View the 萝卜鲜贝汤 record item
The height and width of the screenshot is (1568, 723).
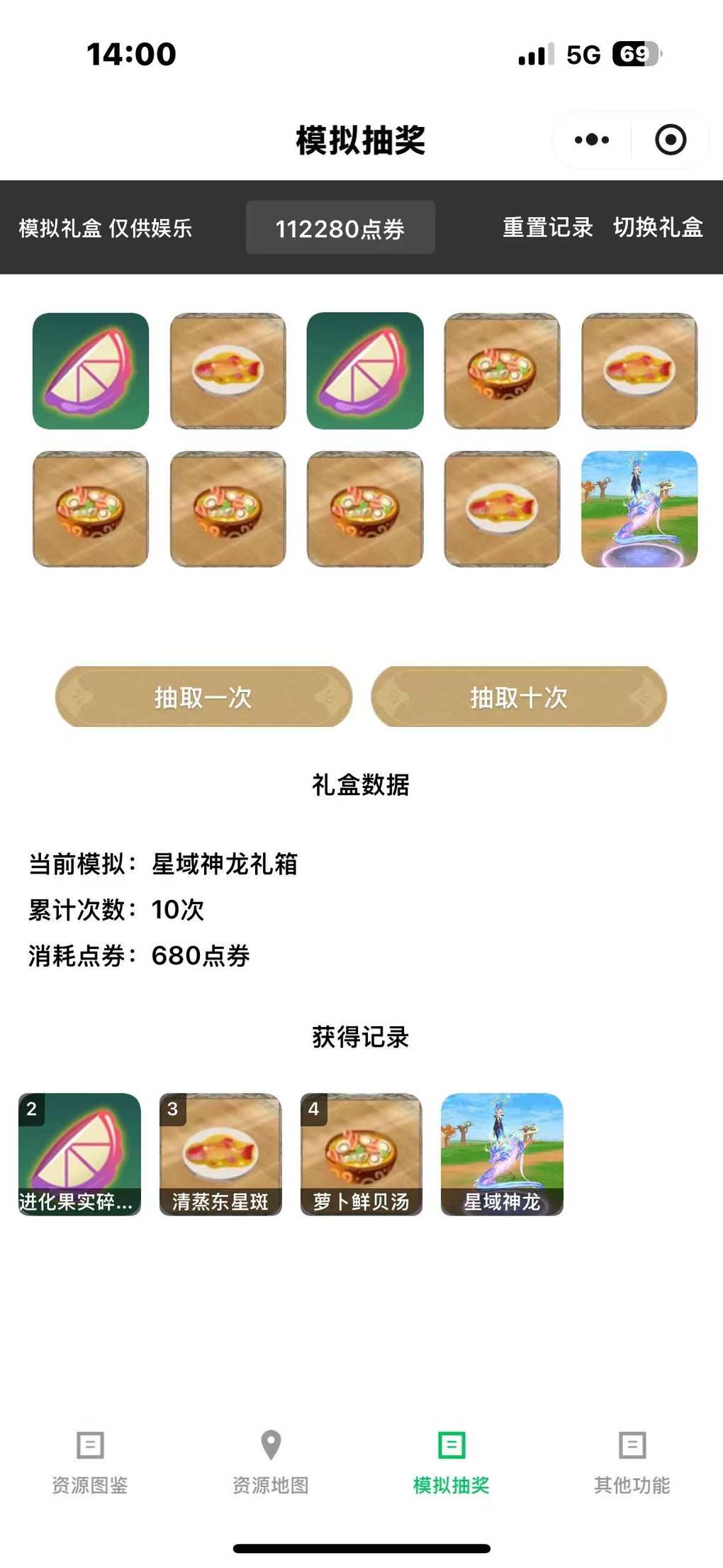click(361, 1154)
